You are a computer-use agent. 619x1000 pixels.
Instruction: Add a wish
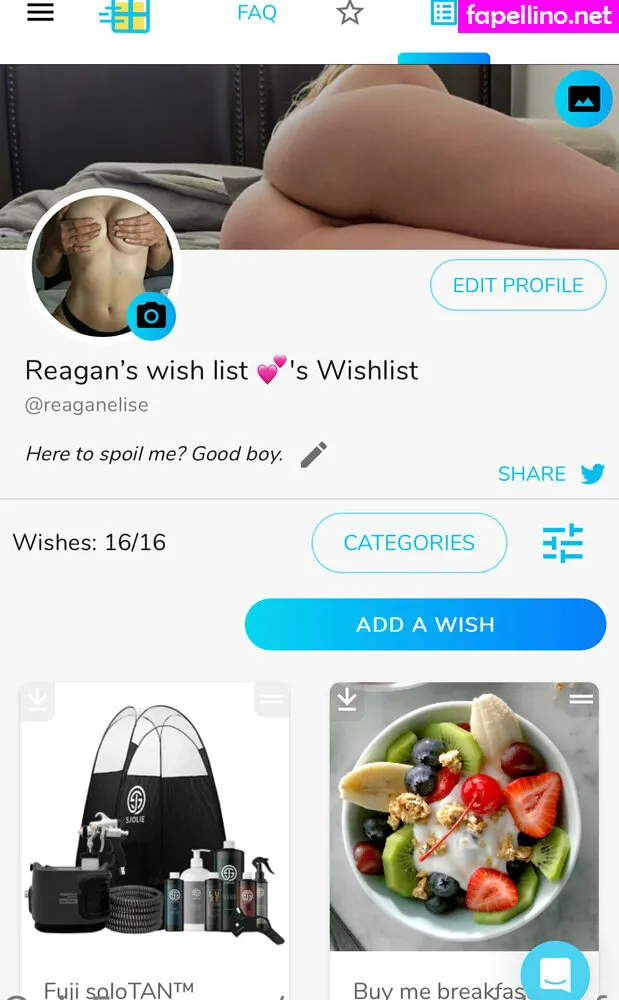coord(425,625)
